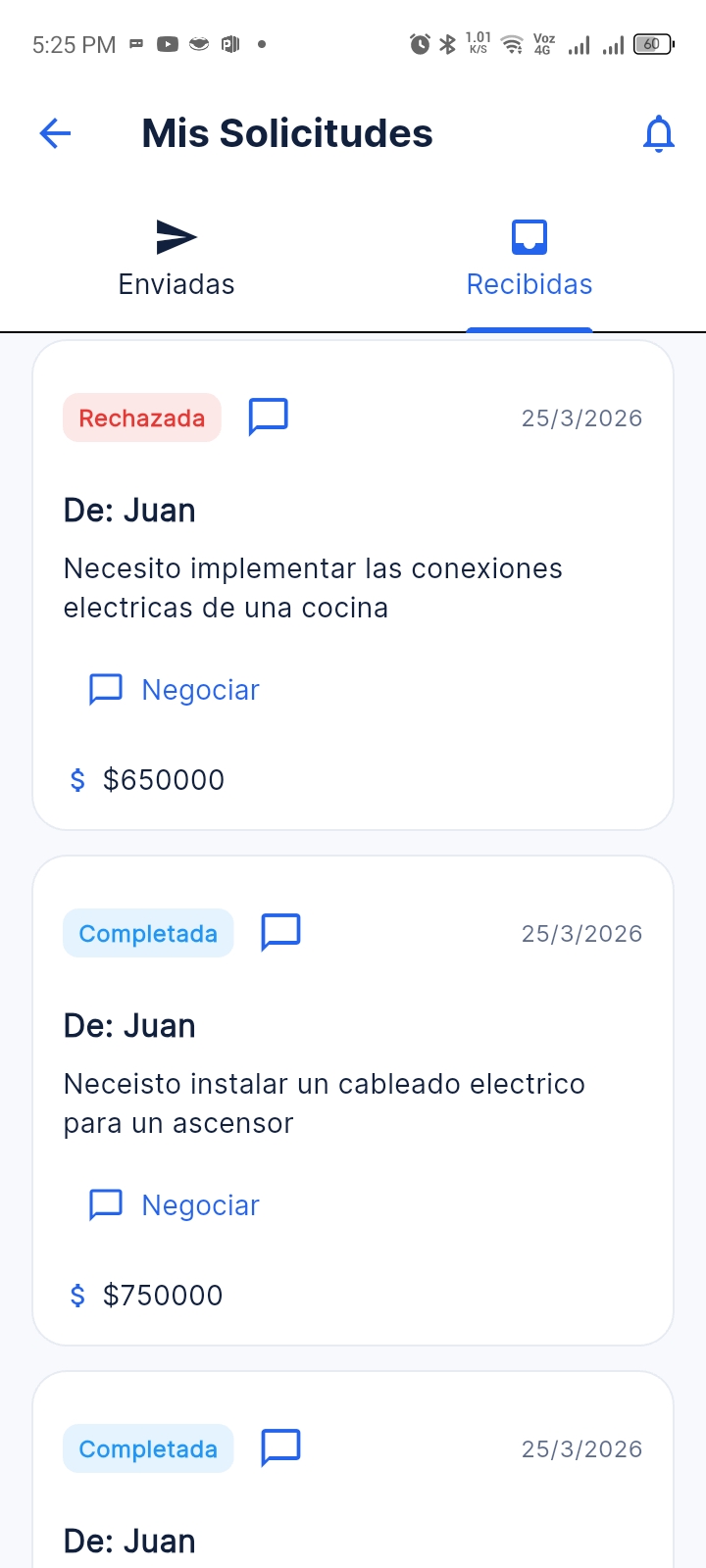This screenshot has width=706, height=1568.
Task: Tap the date 25/3/2026 on the first card
Action: coord(580,417)
